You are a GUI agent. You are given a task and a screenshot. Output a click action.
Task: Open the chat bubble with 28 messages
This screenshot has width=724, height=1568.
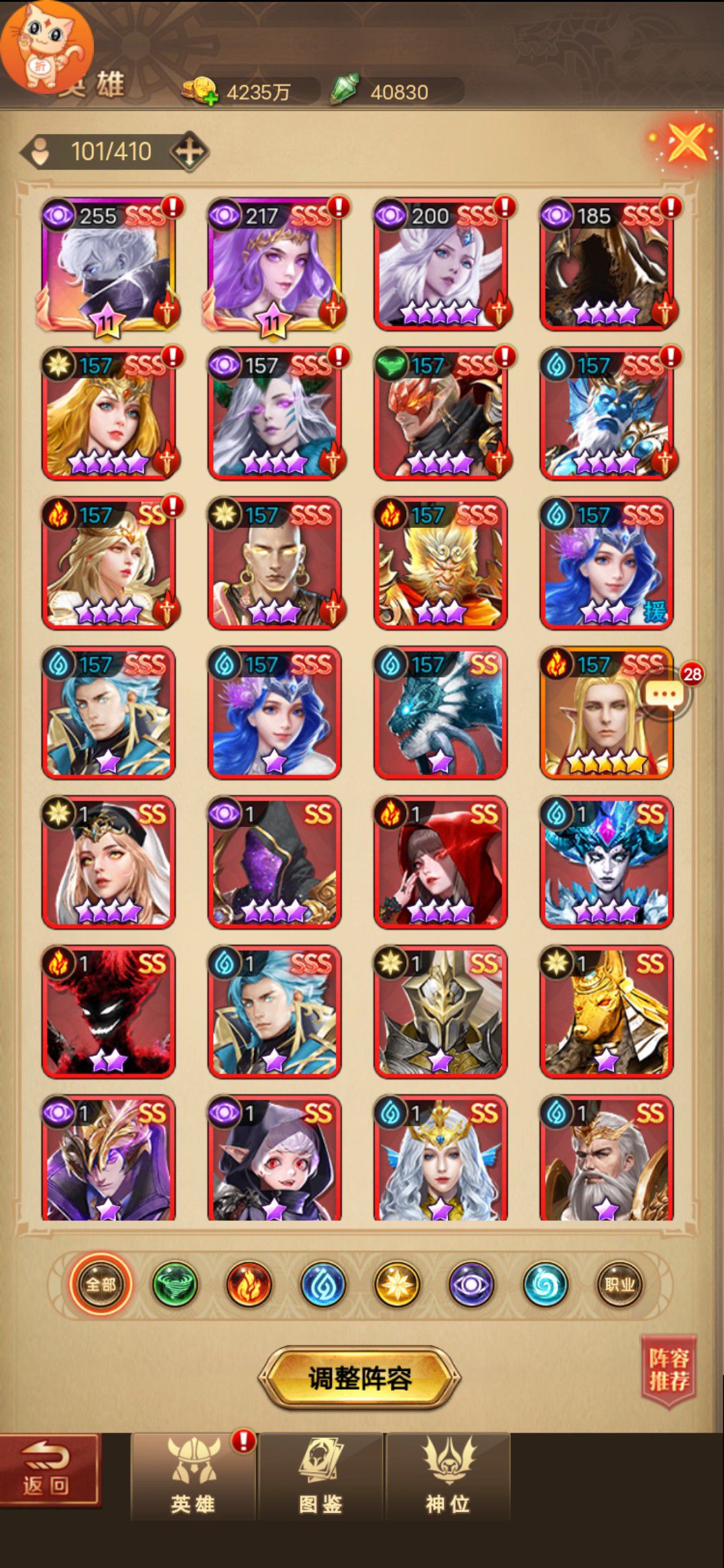point(665,696)
